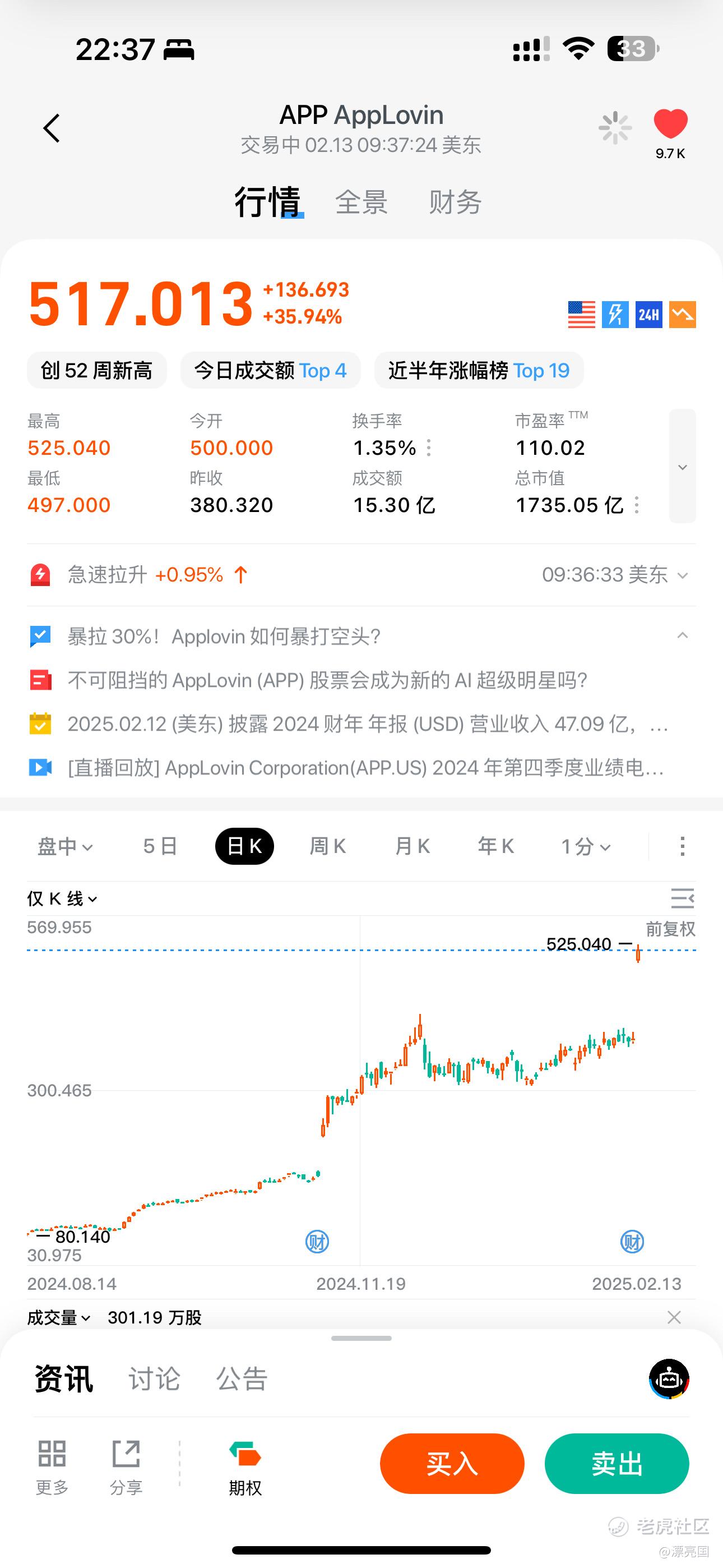Open the 暴拉 30%！Applovin 如何暴打空头 article
Image resolution: width=723 pixels, height=1568 pixels.
[x=224, y=637]
